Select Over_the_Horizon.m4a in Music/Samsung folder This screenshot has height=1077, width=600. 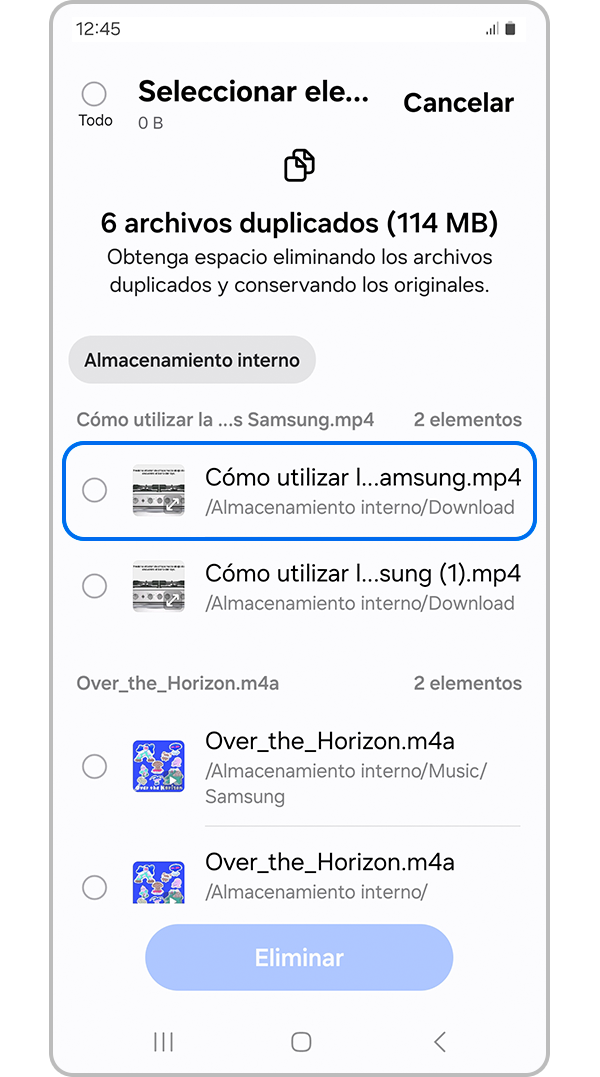(94, 767)
